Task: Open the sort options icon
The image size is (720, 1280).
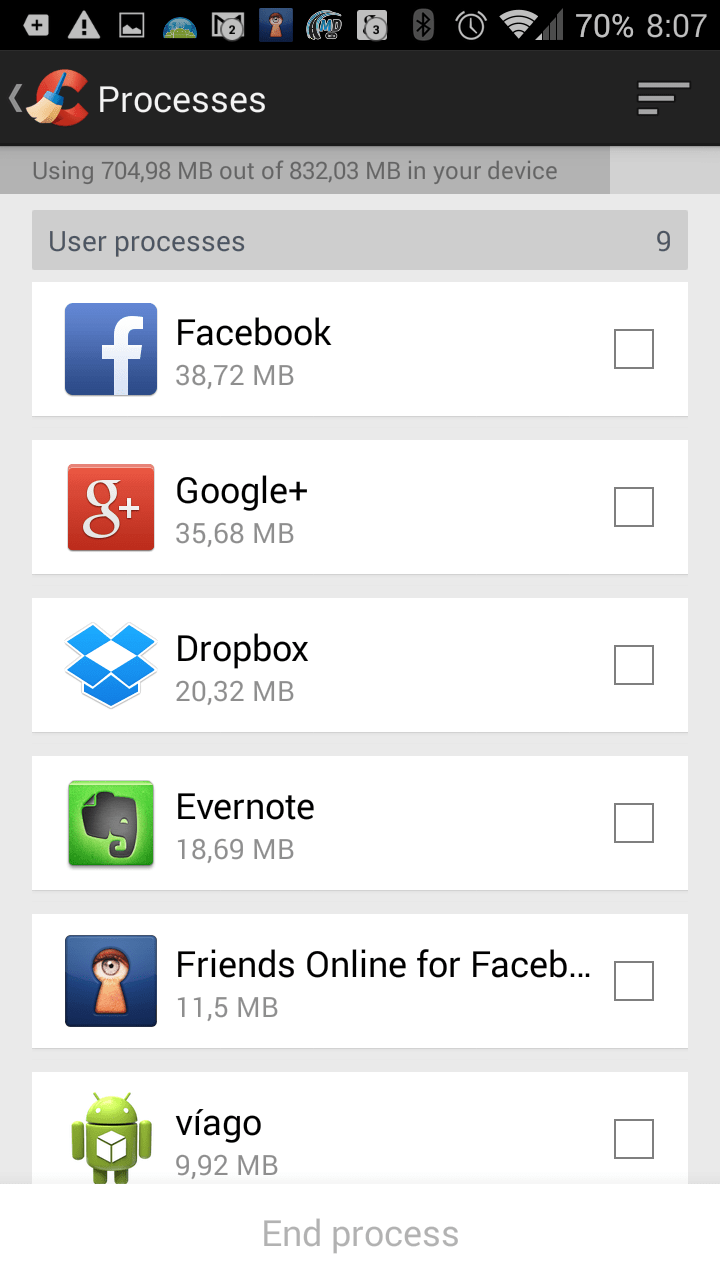Action: (664, 99)
